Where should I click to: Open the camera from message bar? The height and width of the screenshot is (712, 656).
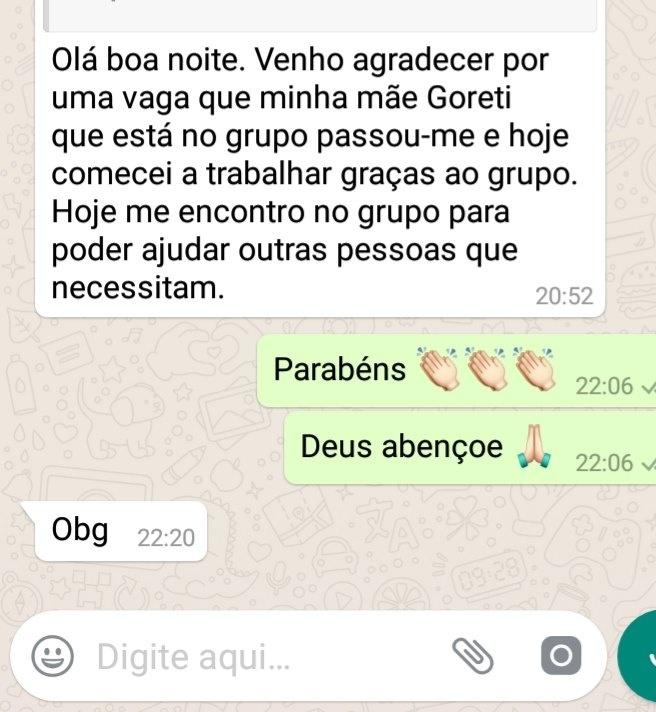(x=560, y=655)
